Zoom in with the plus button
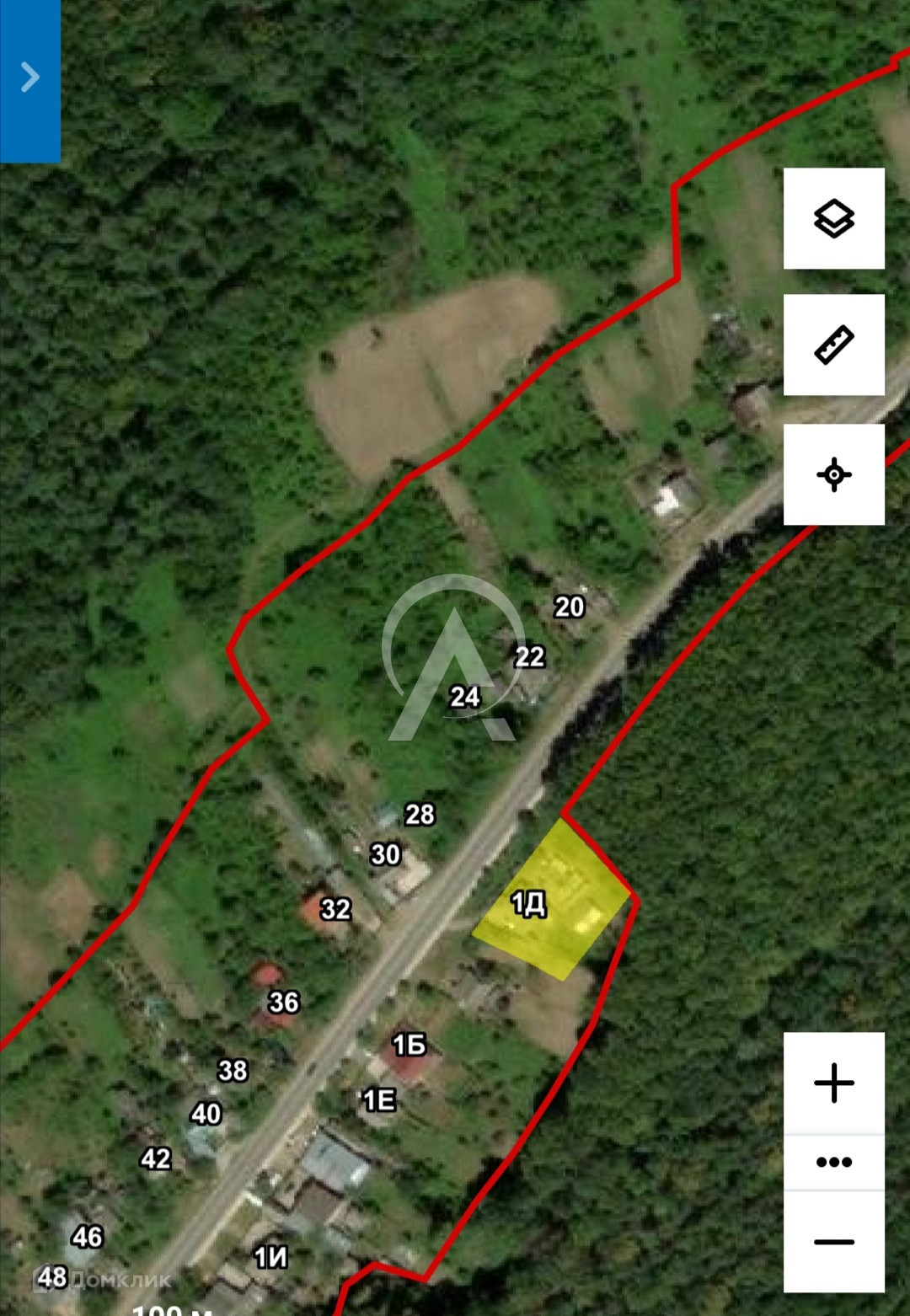This screenshot has width=910, height=1316. (833, 1083)
